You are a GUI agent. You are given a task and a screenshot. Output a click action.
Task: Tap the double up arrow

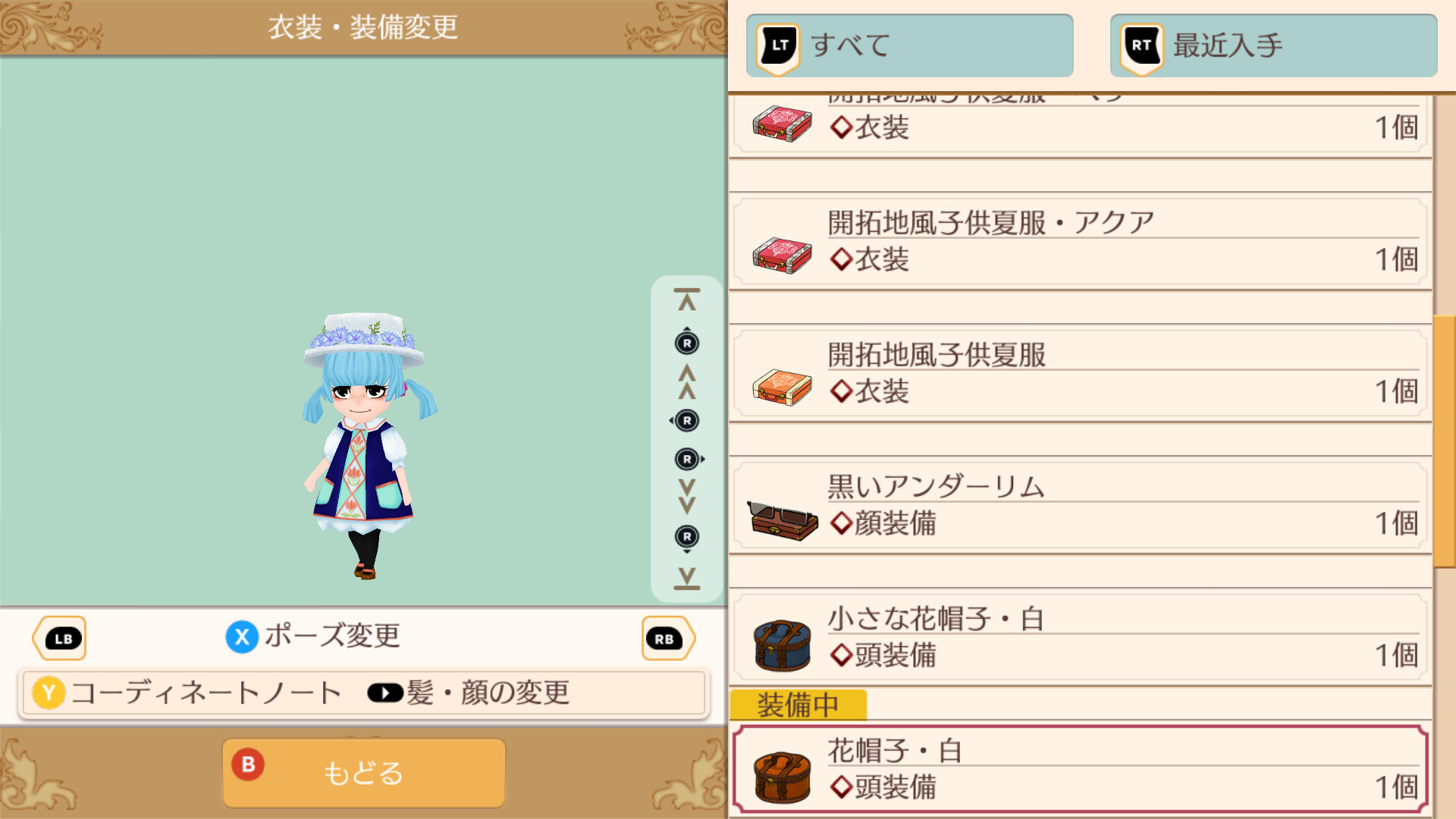(687, 381)
